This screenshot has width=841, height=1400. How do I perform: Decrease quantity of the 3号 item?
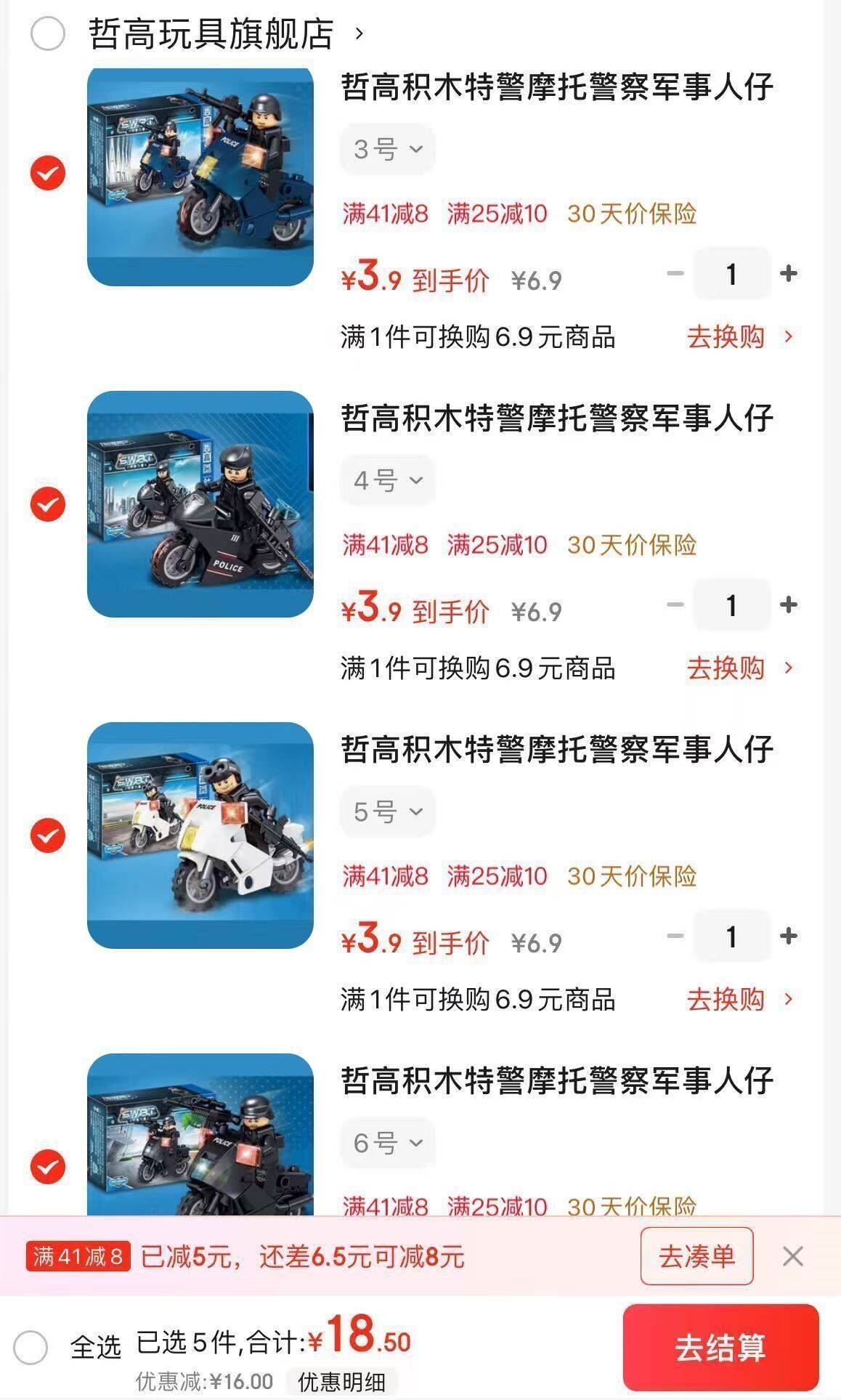[x=675, y=272]
